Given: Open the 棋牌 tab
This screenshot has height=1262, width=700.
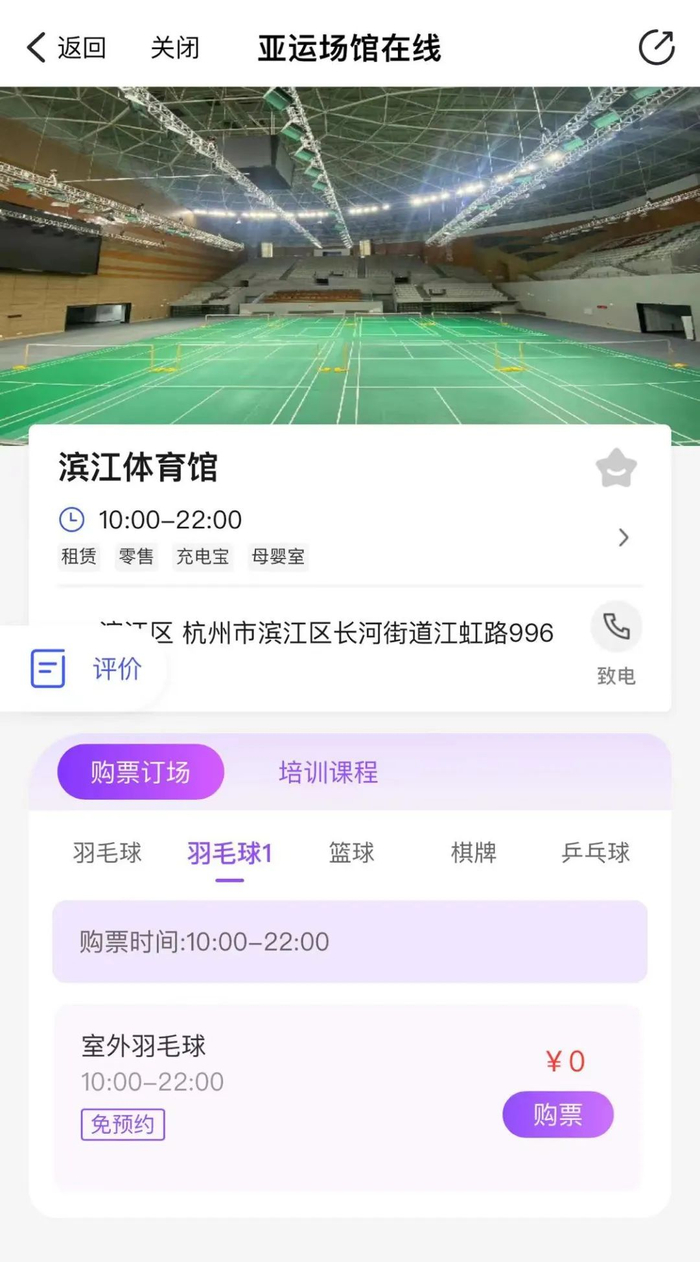Looking at the screenshot, I should [473, 853].
